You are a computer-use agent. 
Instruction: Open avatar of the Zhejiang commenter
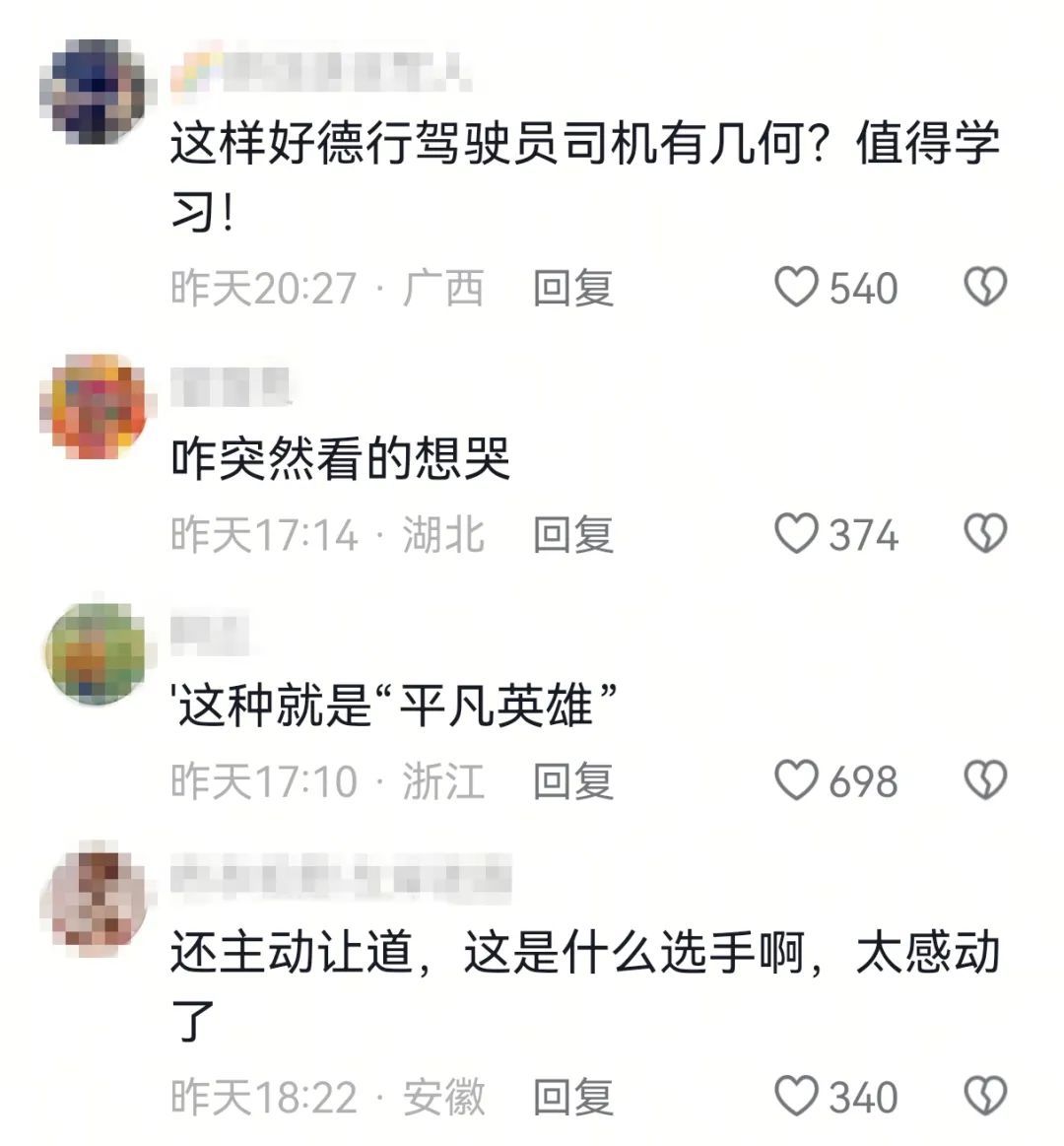[97, 652]
